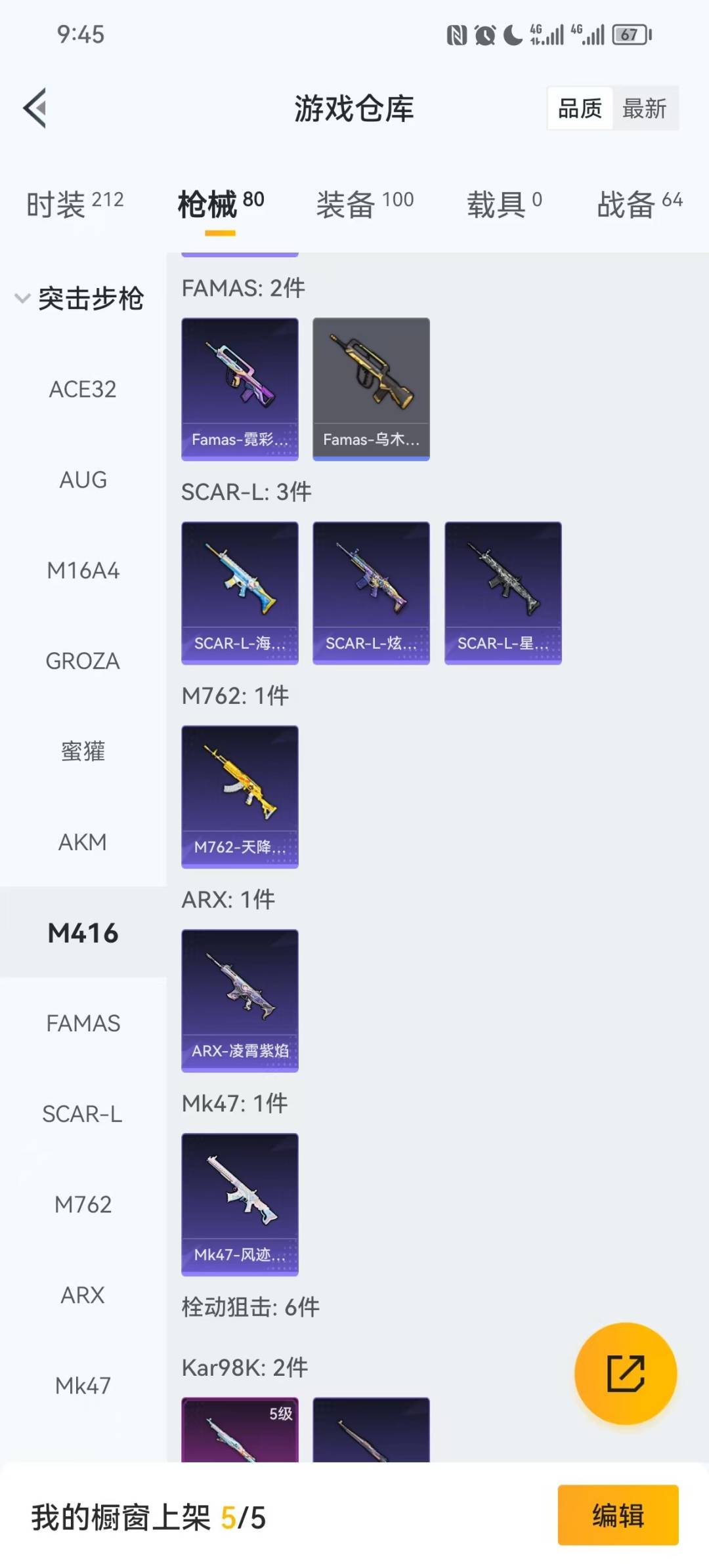Switch to the 载具 tab

[x=504, y=204]
